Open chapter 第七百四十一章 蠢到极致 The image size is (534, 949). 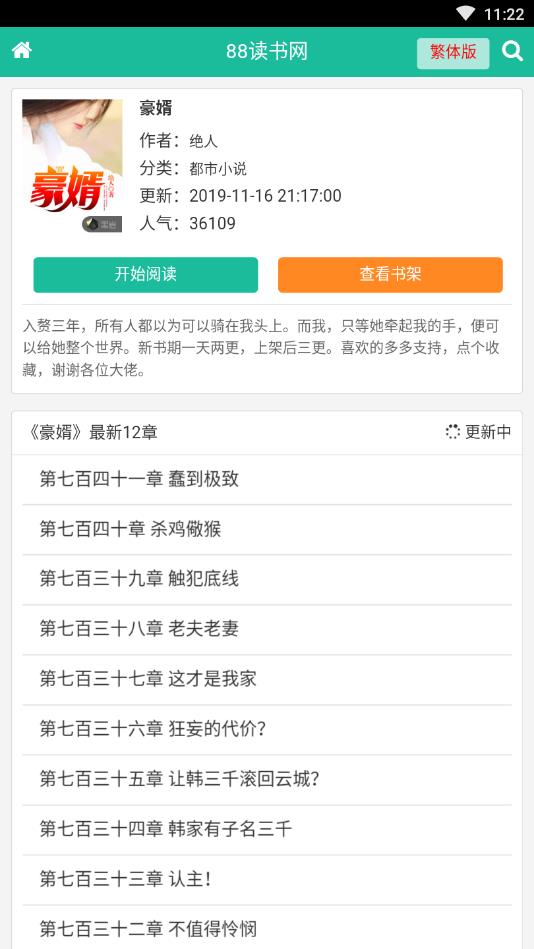(267, 479)
